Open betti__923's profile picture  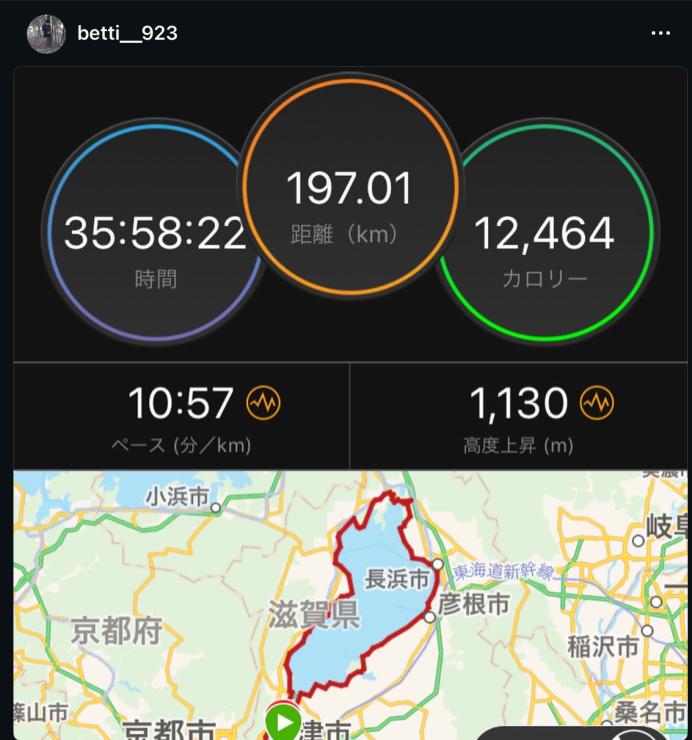pyautogui.click(x=46, y=33)
